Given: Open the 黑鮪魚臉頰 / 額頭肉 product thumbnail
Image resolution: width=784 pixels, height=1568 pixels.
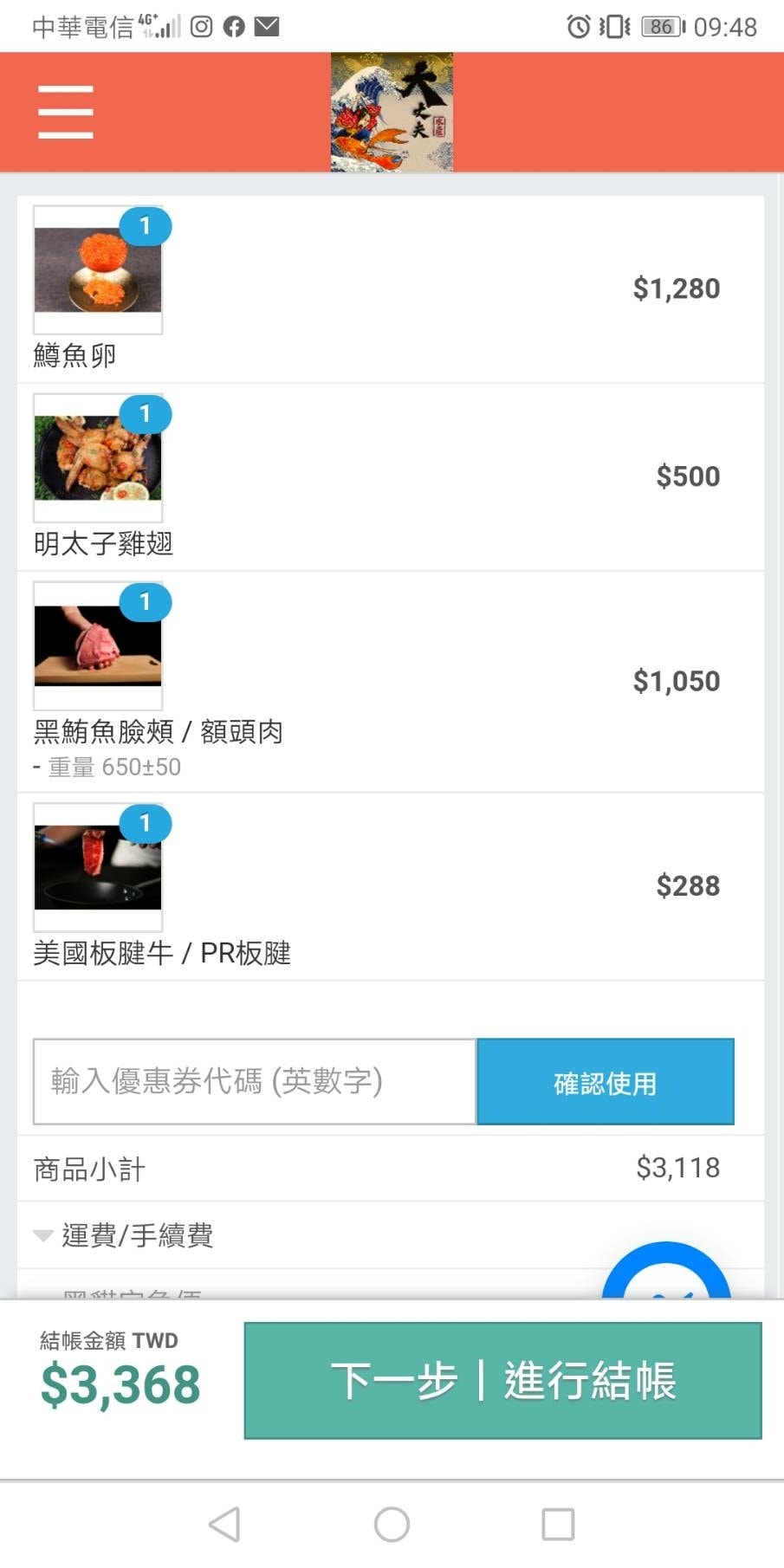Looking at the screenshot, I should [x=98, y=645].
